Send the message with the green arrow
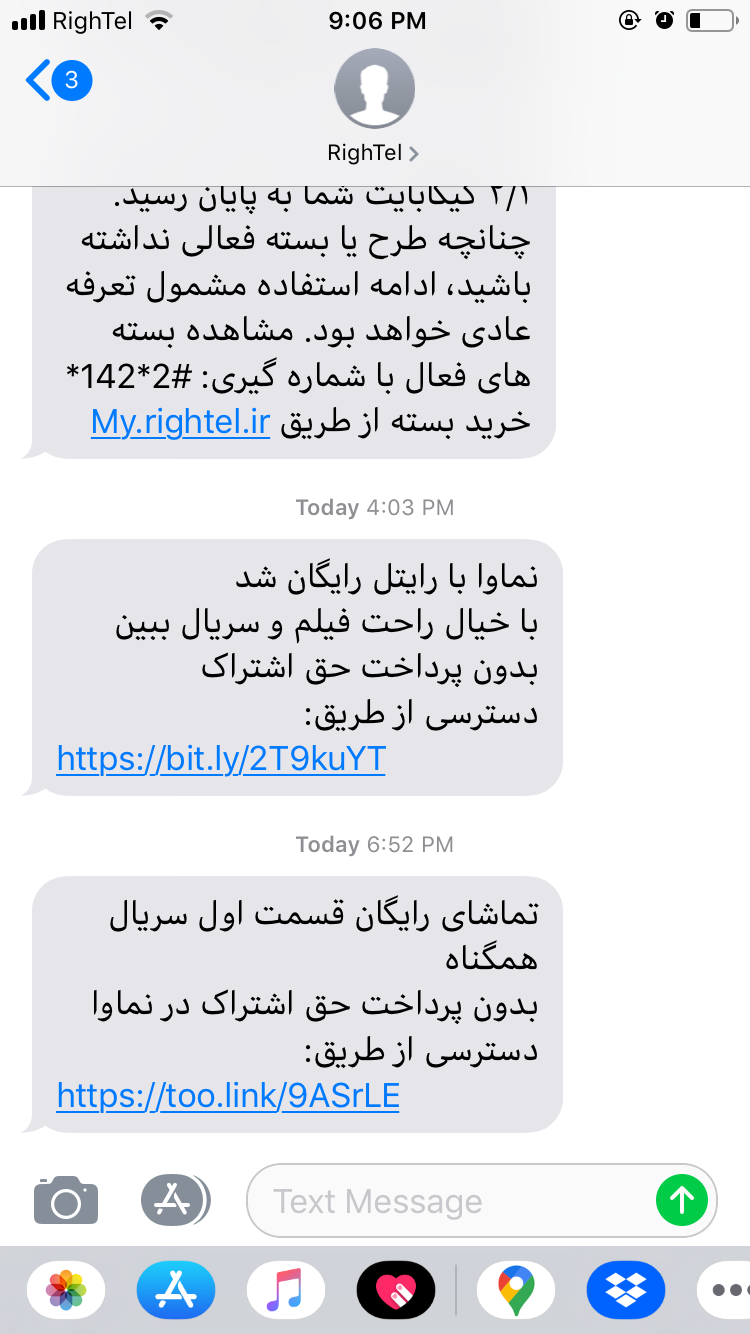The width and height of the screenshot is (750, 1334). click(x=682, y=1200)
